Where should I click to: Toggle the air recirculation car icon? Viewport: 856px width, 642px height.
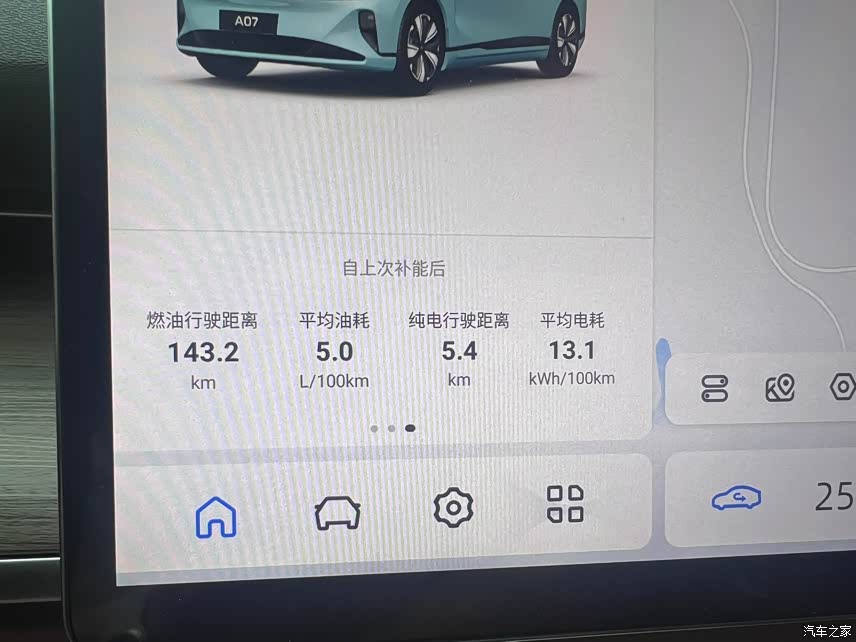(x=736, y=498)
